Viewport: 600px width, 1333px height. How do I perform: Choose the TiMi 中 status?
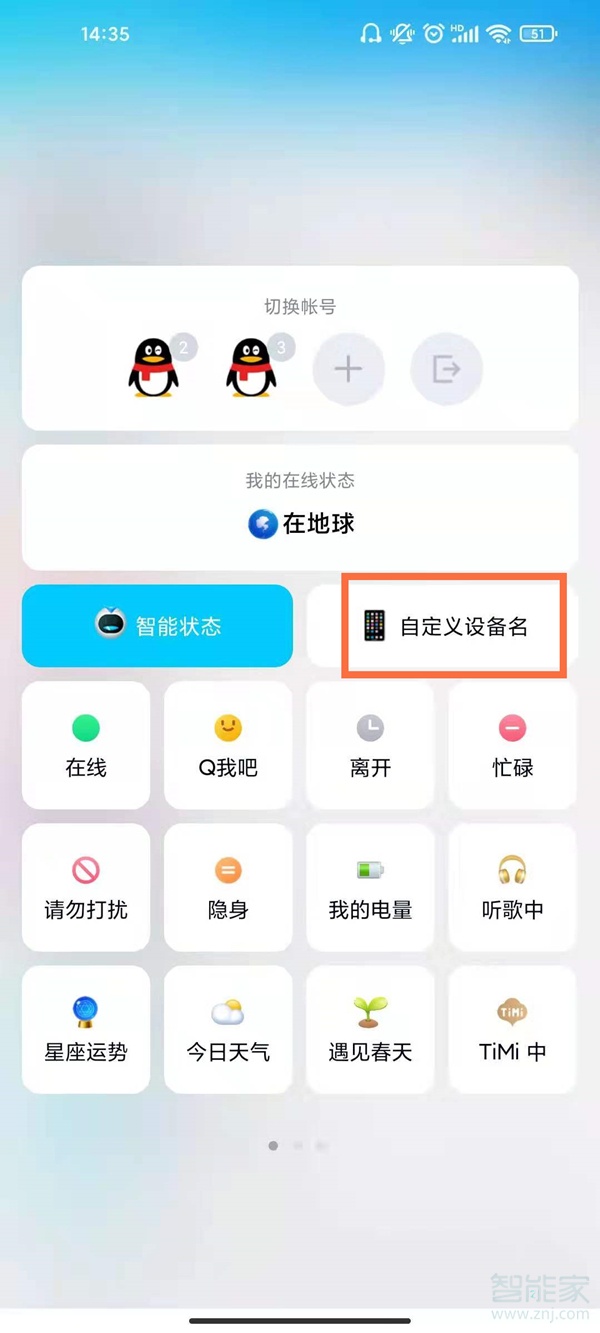click(512, 1030)
